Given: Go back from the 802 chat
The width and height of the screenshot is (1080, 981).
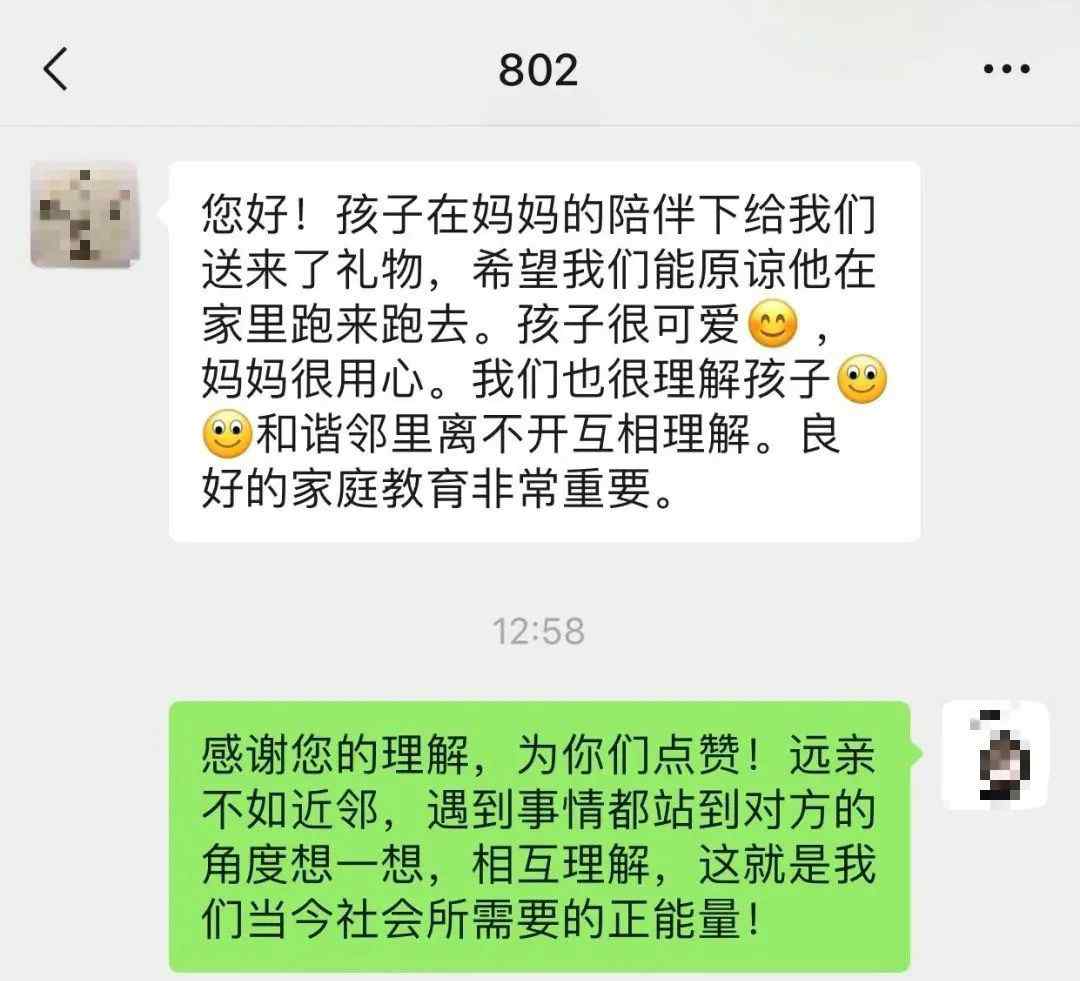Looking at the screenshot, I should pos(56,70).
